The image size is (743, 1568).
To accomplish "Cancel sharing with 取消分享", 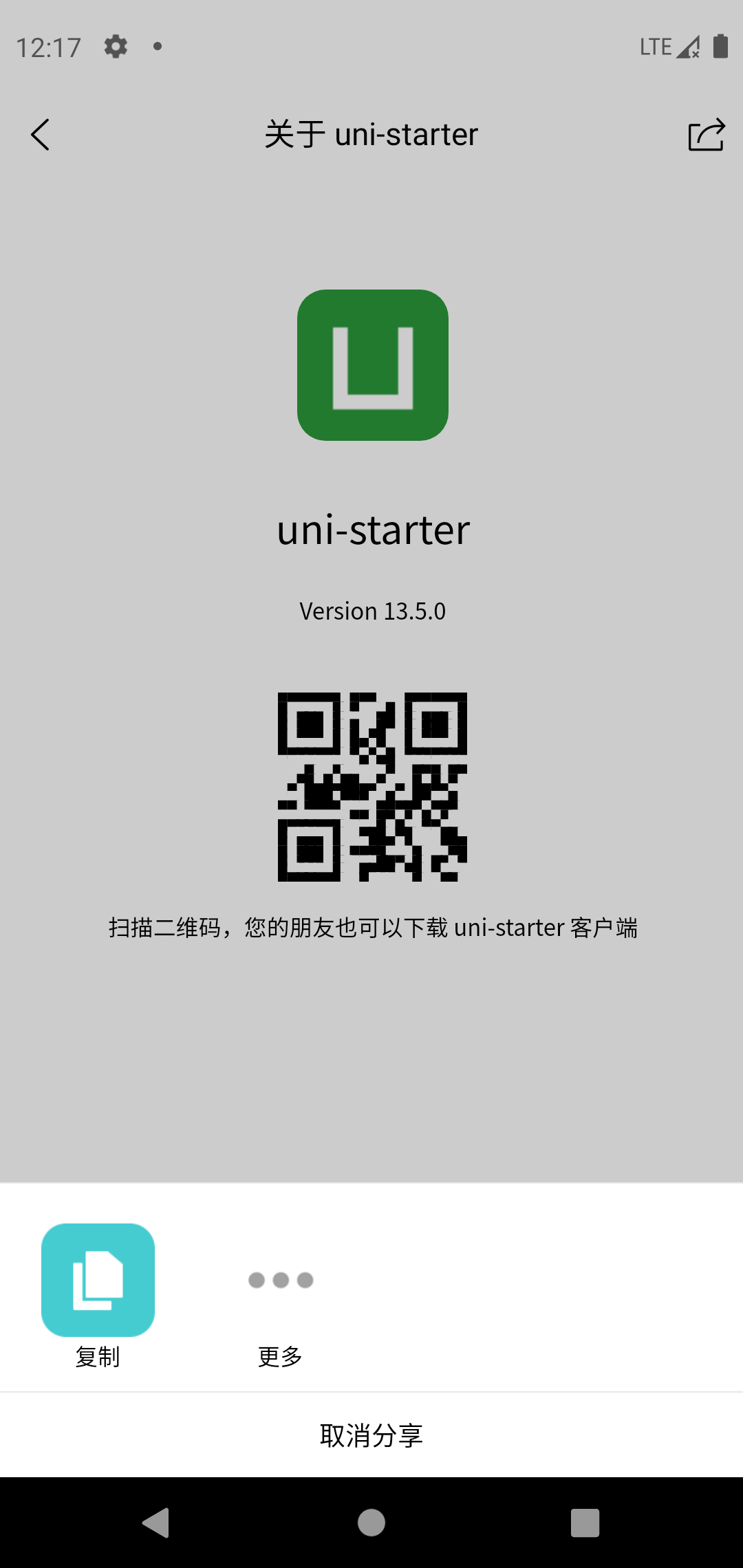I will pos(371,1435).
